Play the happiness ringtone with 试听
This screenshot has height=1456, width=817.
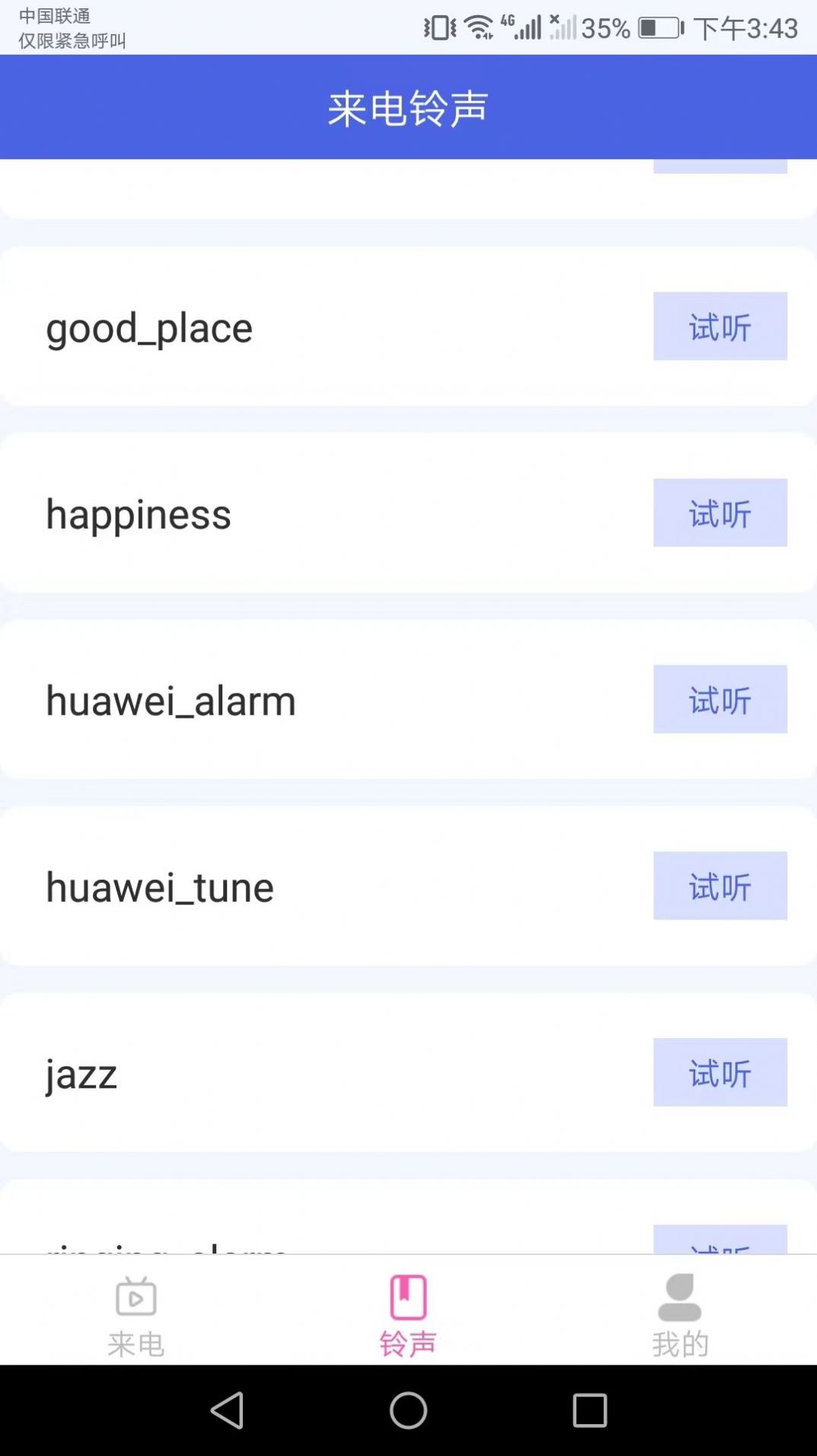(720, 513)
